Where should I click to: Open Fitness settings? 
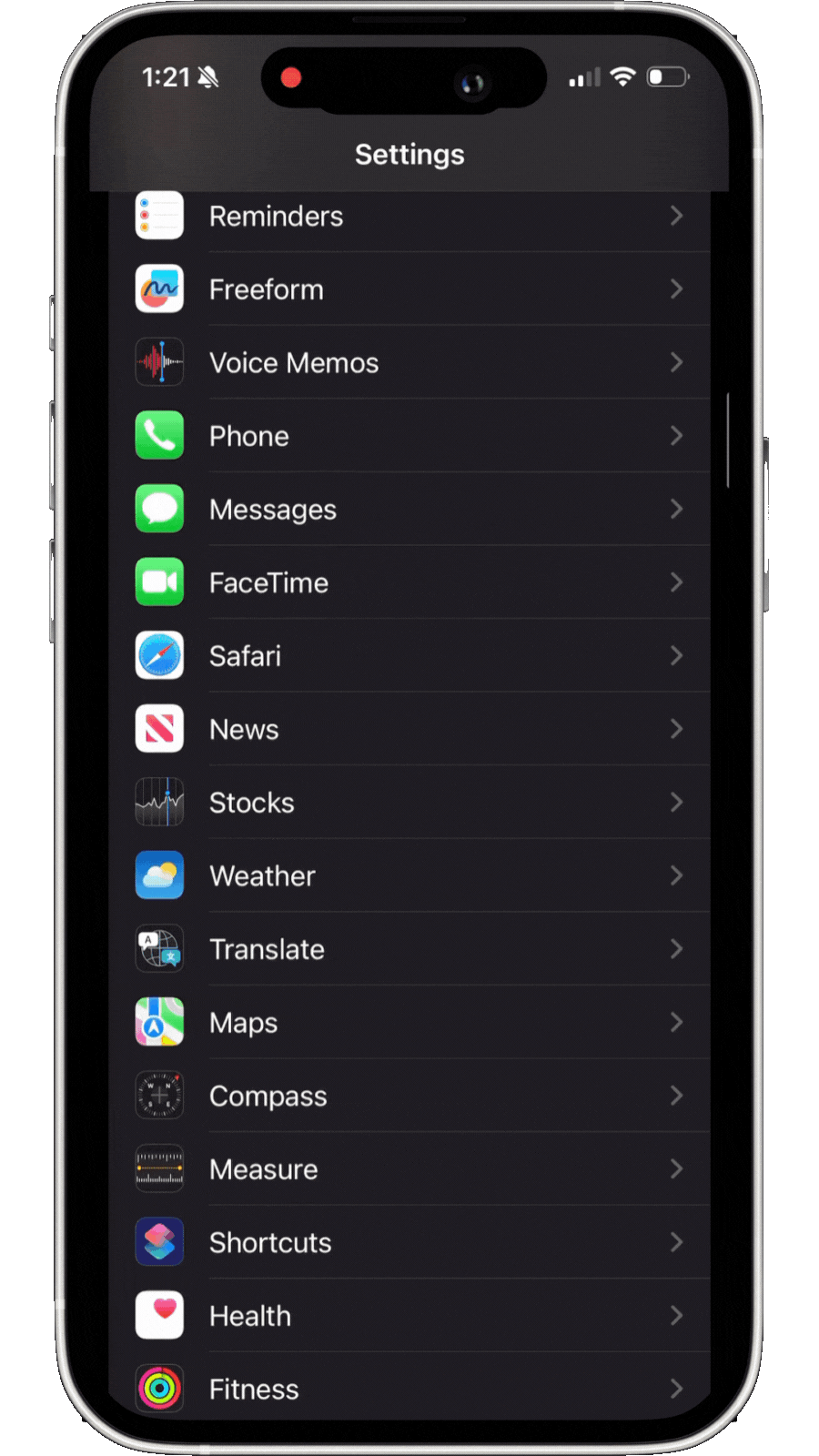(409, 1389)
